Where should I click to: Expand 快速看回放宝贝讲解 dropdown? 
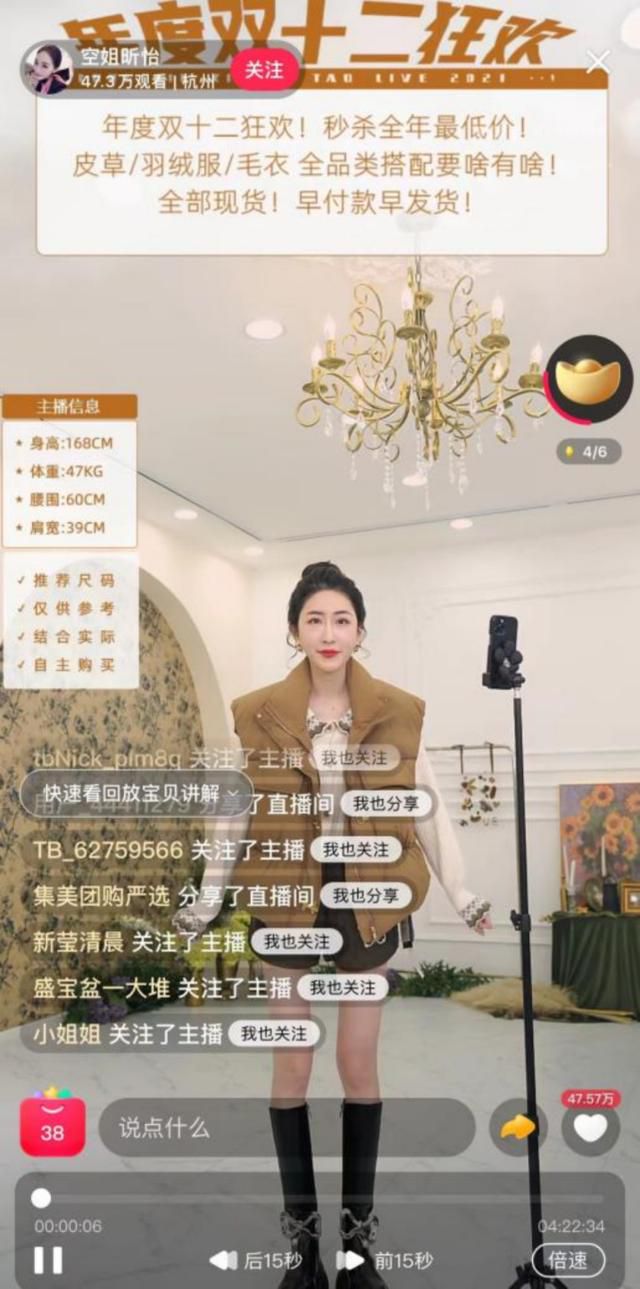coord(136,794)
